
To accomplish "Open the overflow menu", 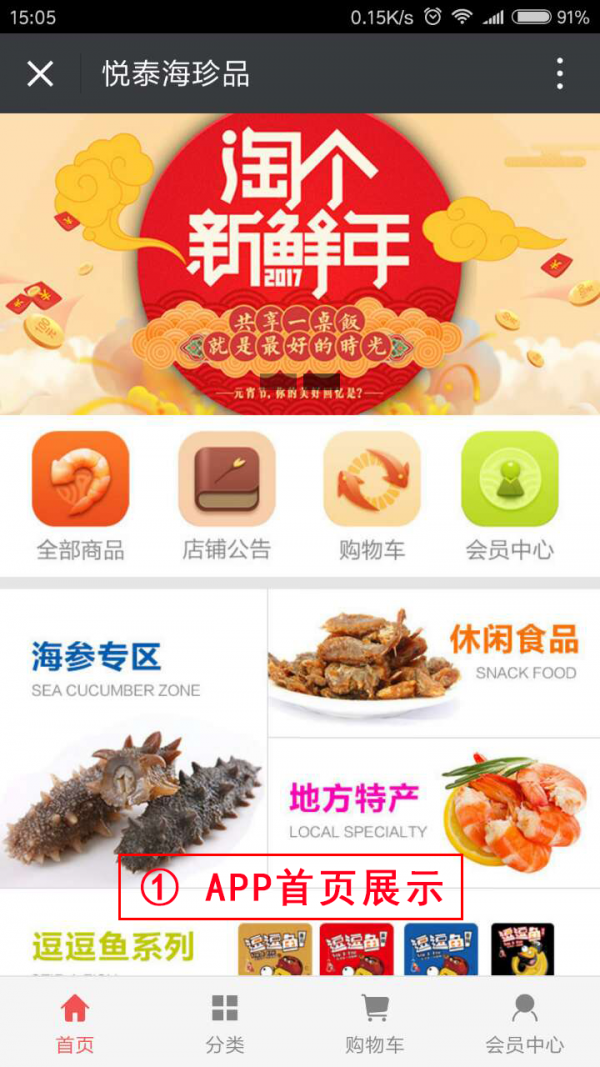I will pos(559,74).
